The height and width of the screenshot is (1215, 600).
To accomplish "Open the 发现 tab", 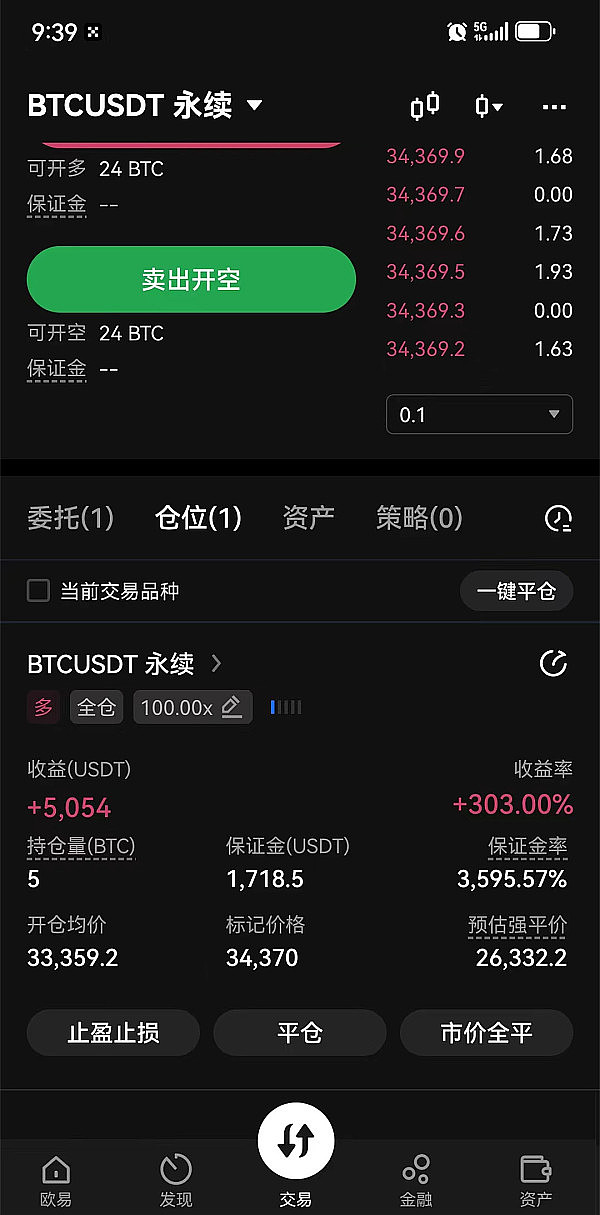I will pos(176,1180).
